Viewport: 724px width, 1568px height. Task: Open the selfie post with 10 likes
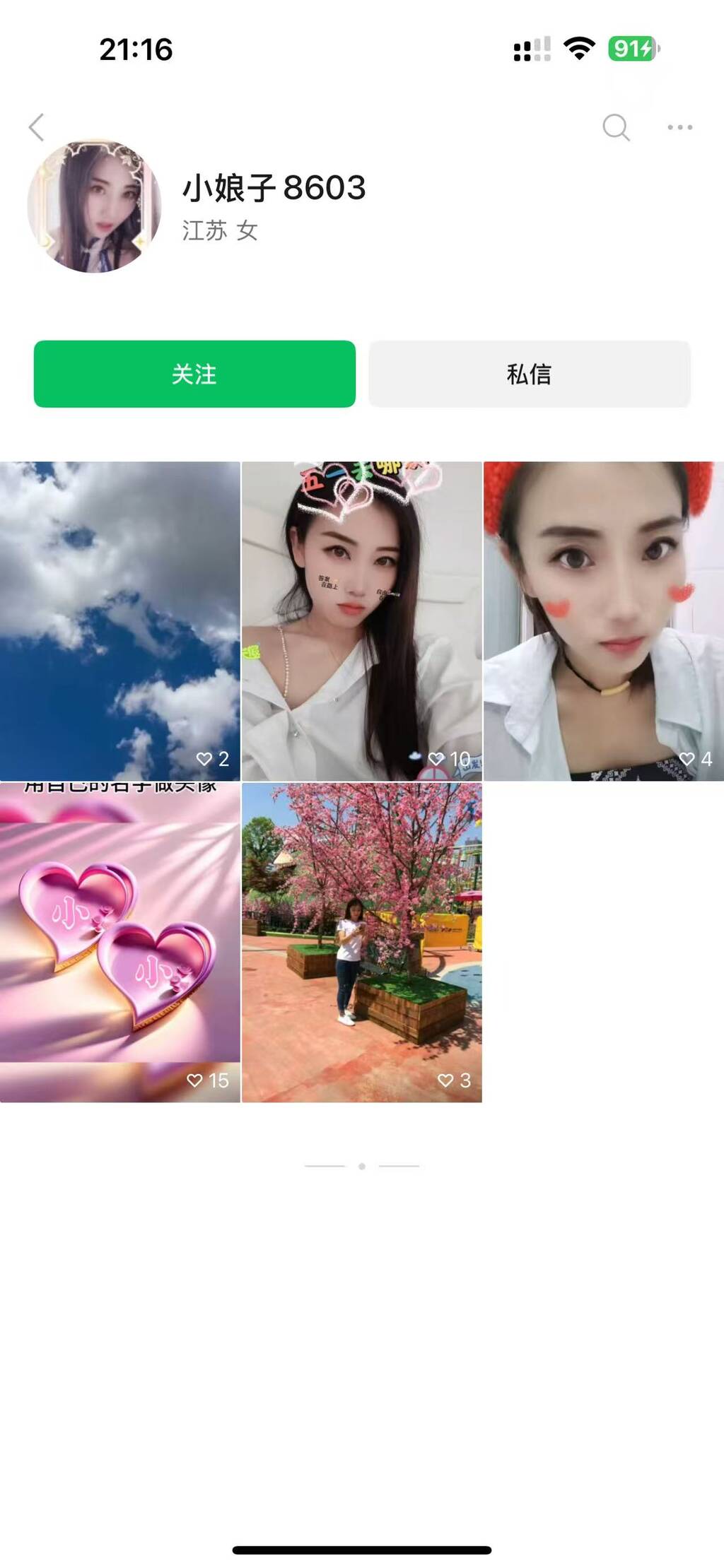(x=362, y=620)
